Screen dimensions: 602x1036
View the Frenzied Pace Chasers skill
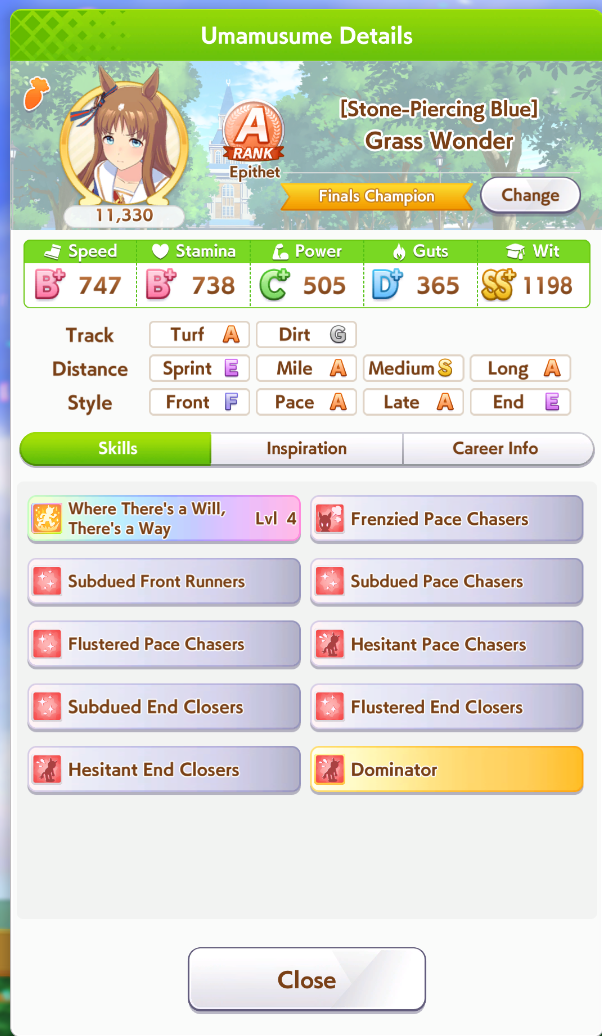(x=446, y=519)
